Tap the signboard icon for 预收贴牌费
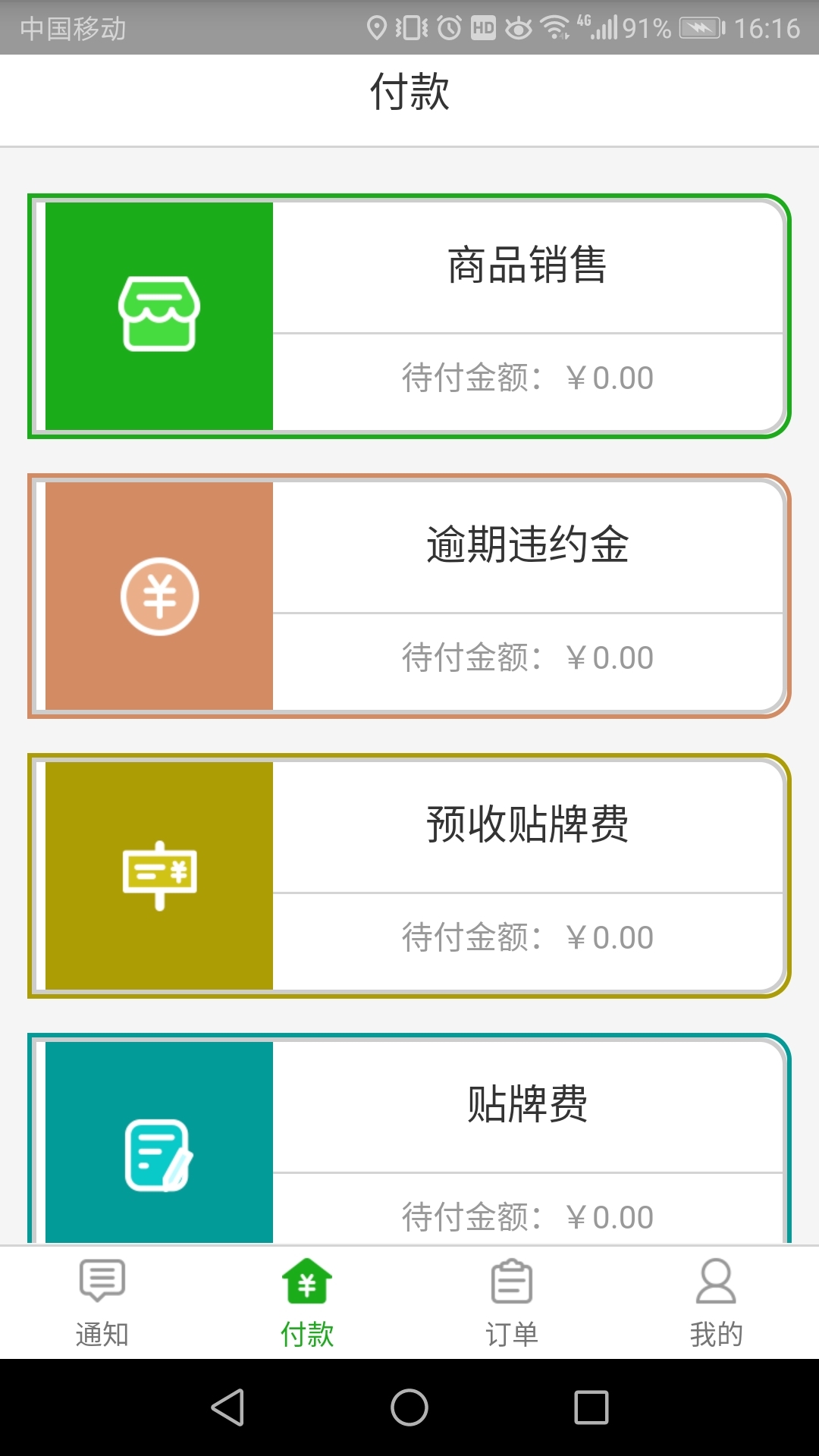 (x=158, y=876)
